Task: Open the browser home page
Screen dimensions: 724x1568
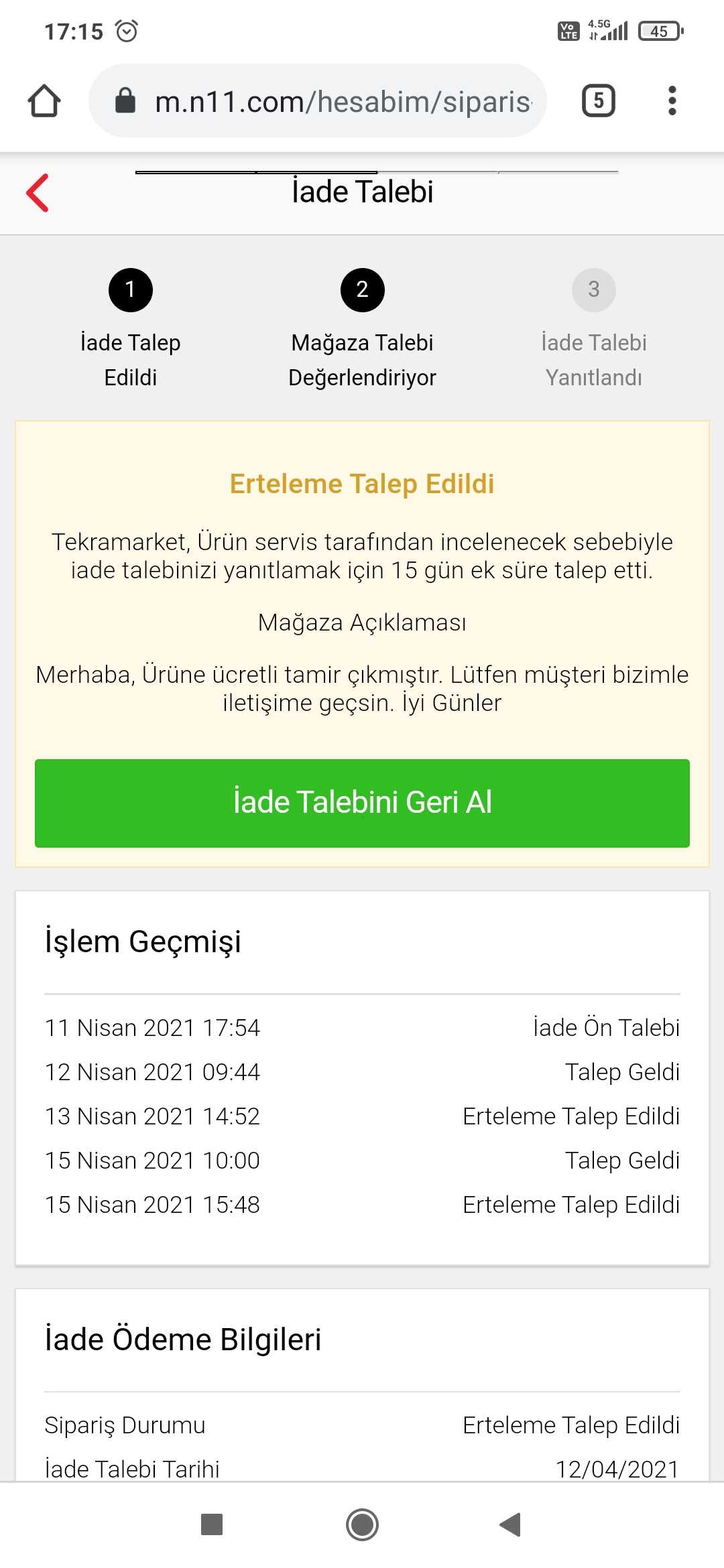Action: point(44,101)
